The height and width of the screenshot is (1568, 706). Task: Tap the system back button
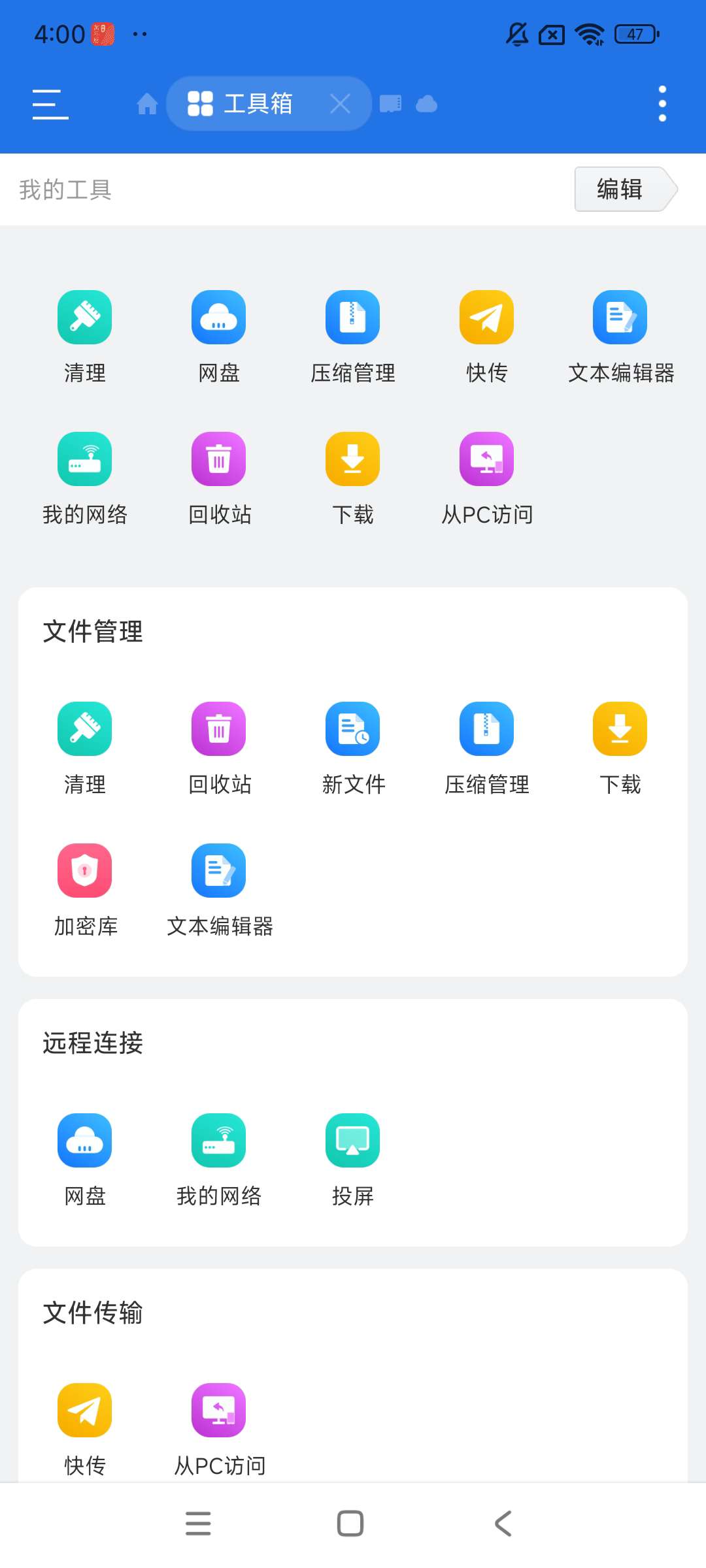503,1524
